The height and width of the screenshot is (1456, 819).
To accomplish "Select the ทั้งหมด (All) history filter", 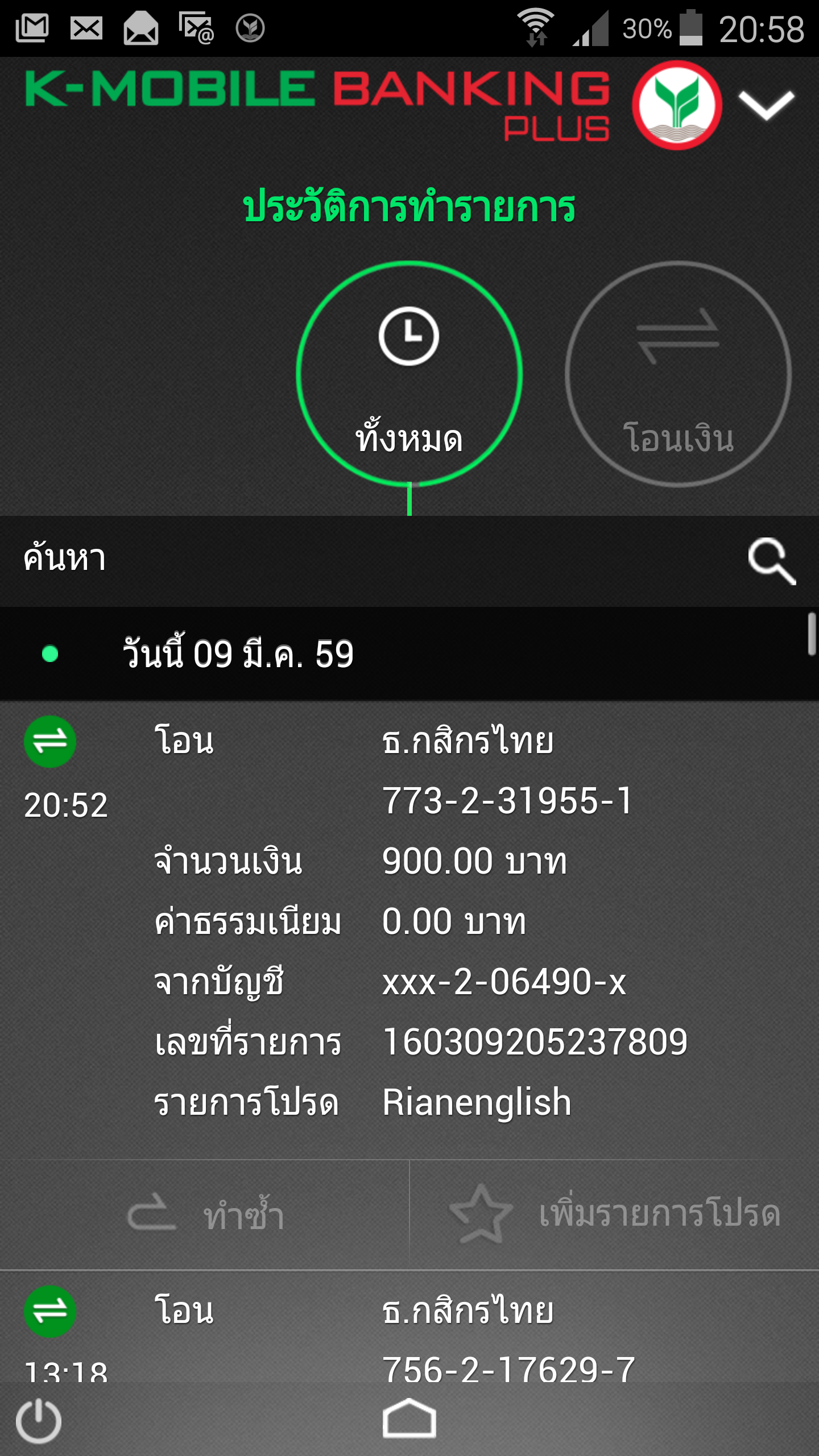I will click(x=409, y=374).
